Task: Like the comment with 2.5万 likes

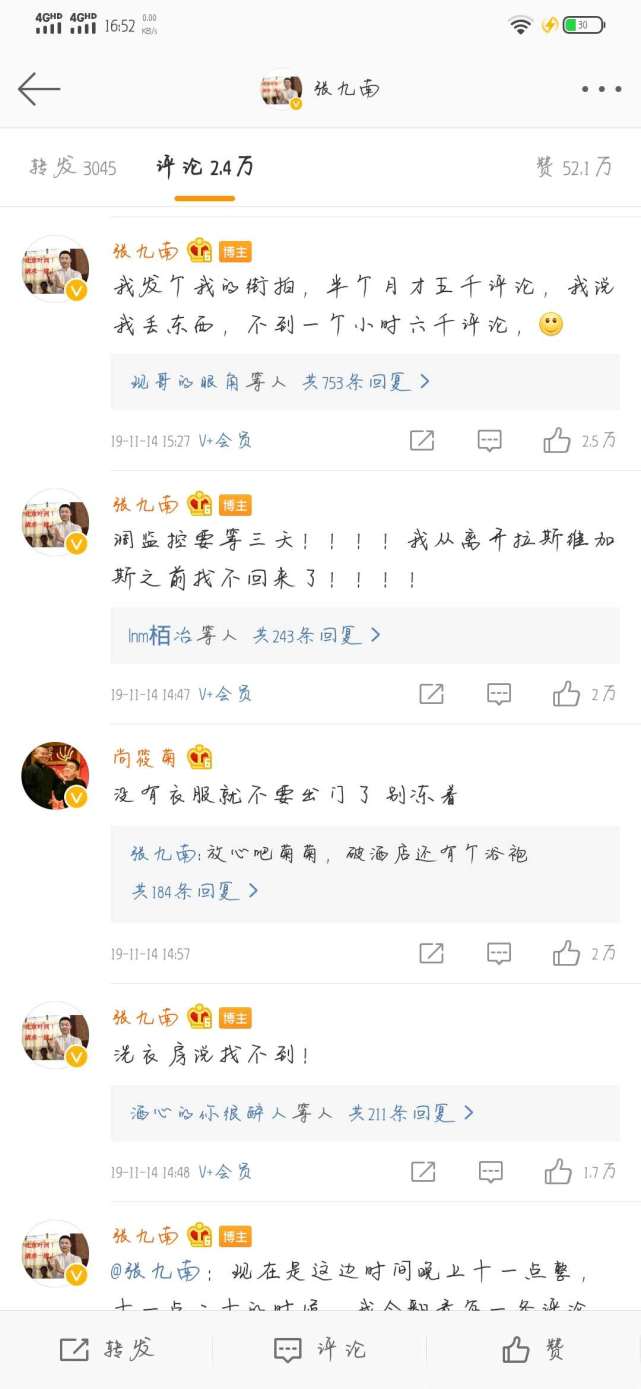Action: coord(557,440)
